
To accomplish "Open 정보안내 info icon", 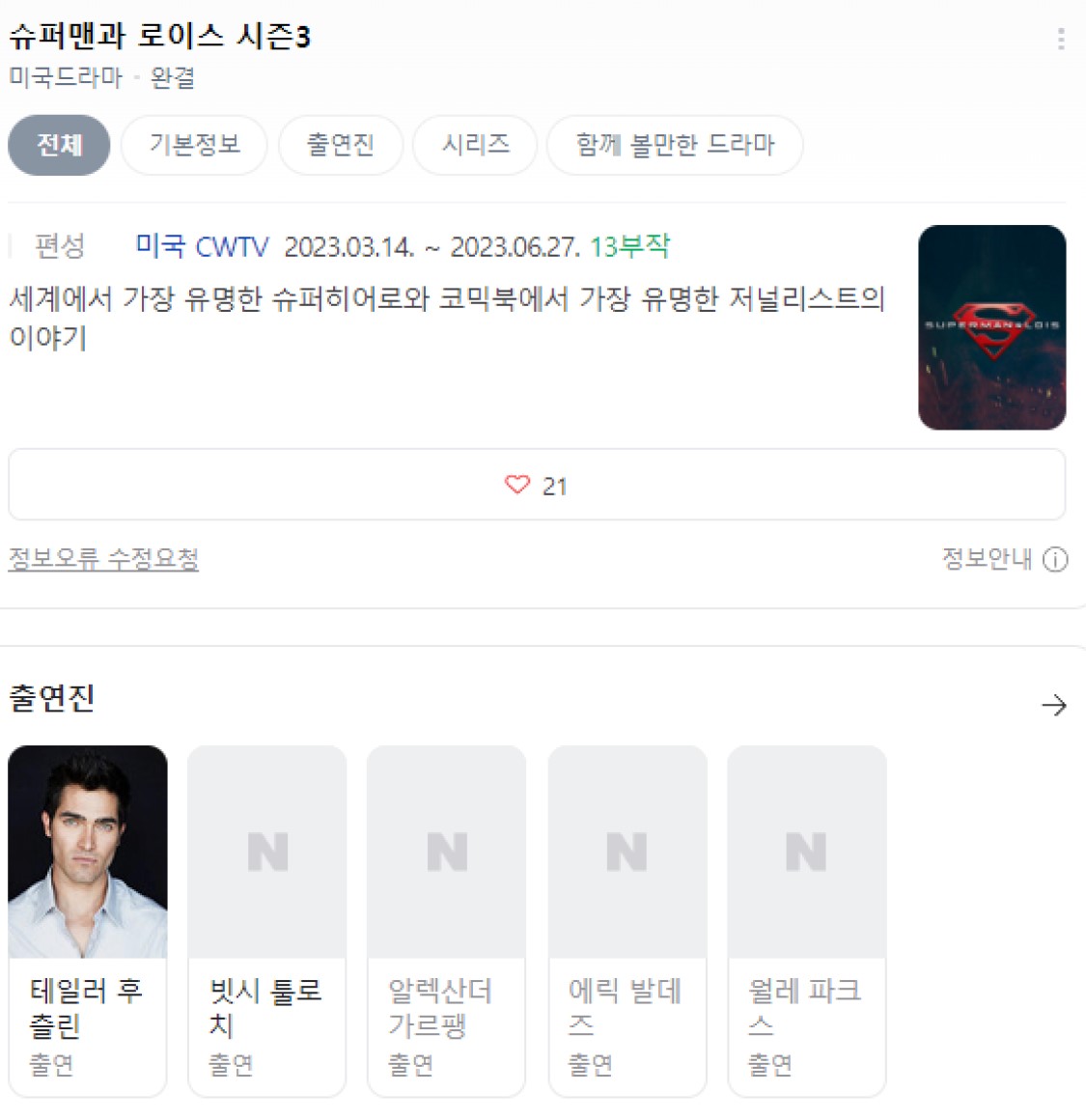I will coord(1056,559).
